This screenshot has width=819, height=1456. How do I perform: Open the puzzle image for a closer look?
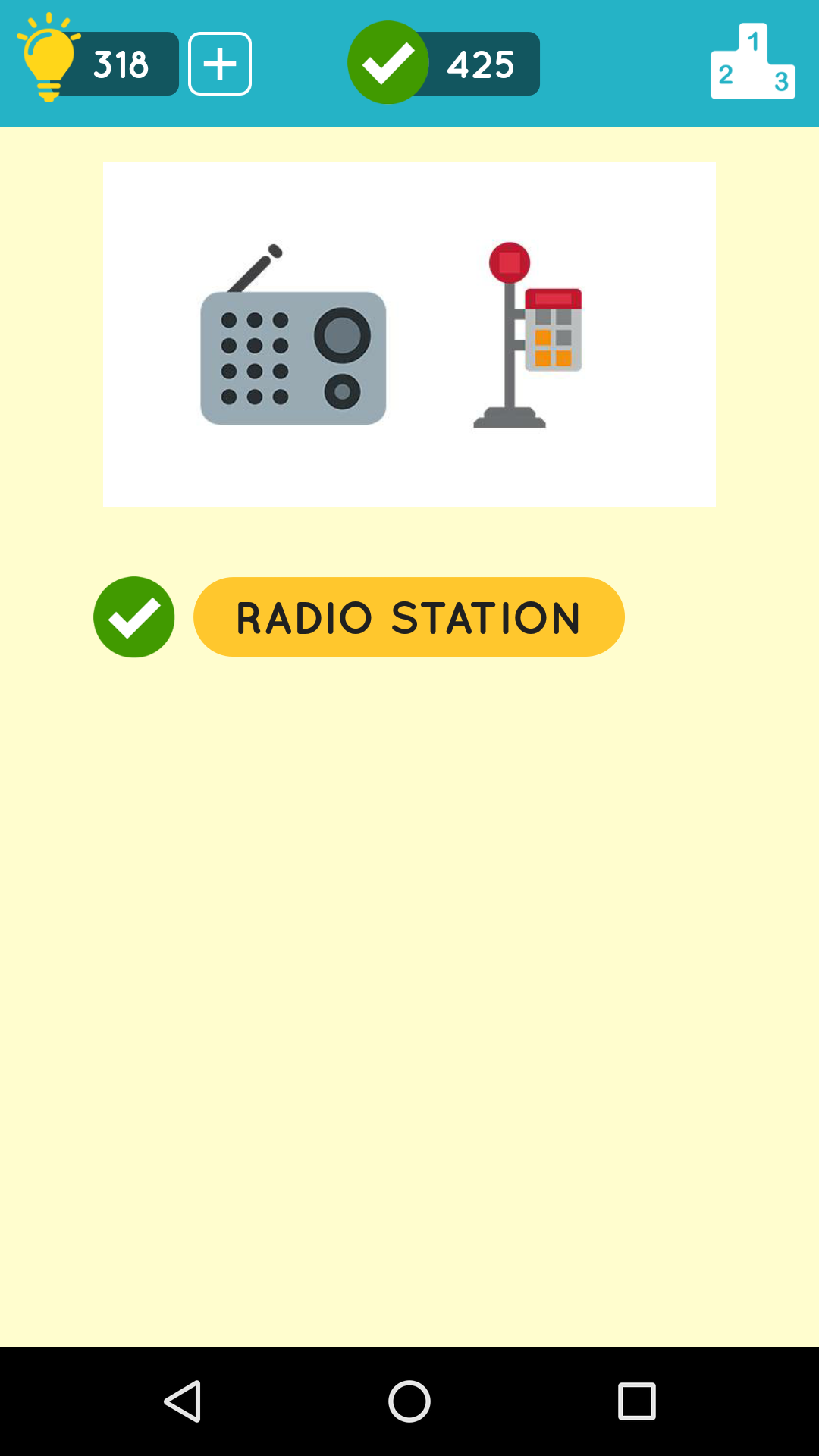tap(409, 332)
